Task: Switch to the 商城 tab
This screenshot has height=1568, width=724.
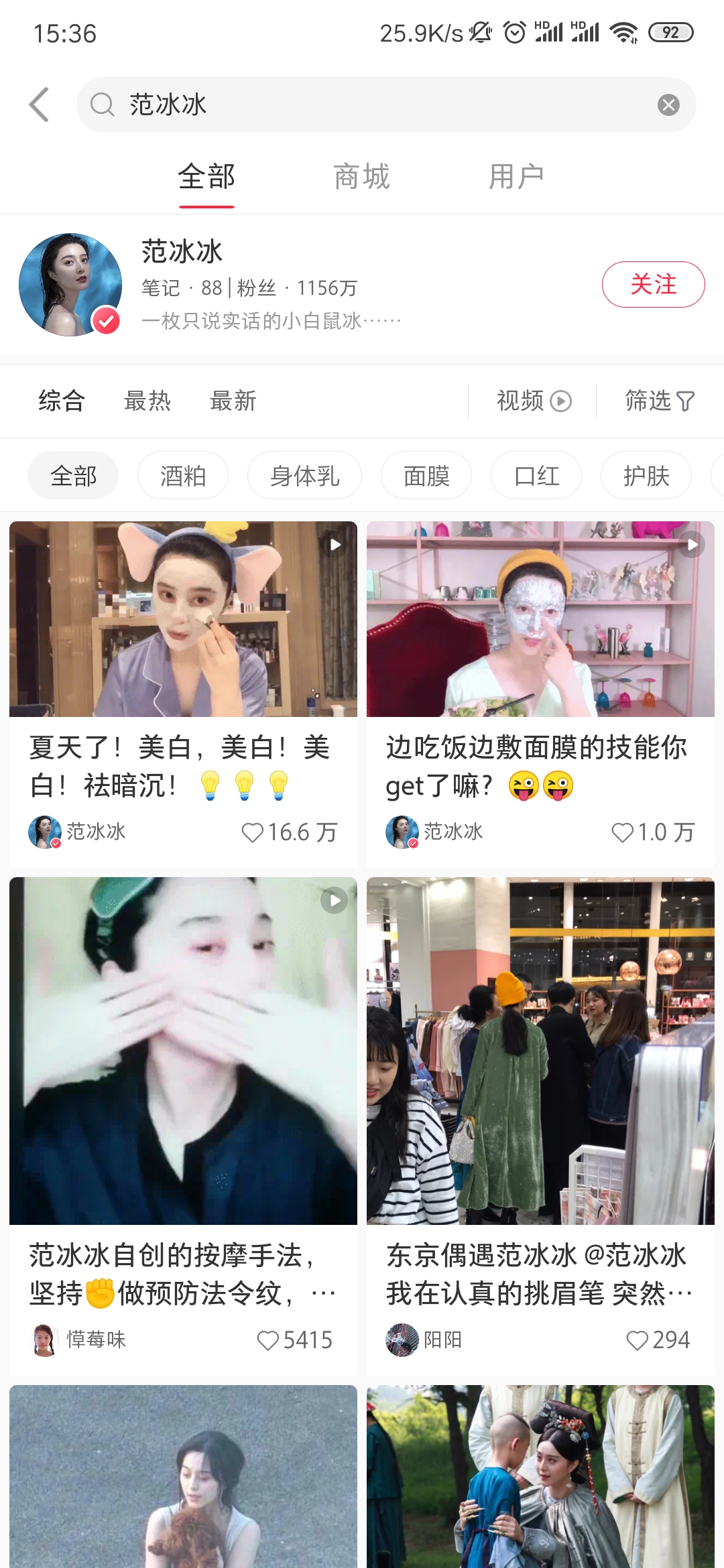Action: 361,177
